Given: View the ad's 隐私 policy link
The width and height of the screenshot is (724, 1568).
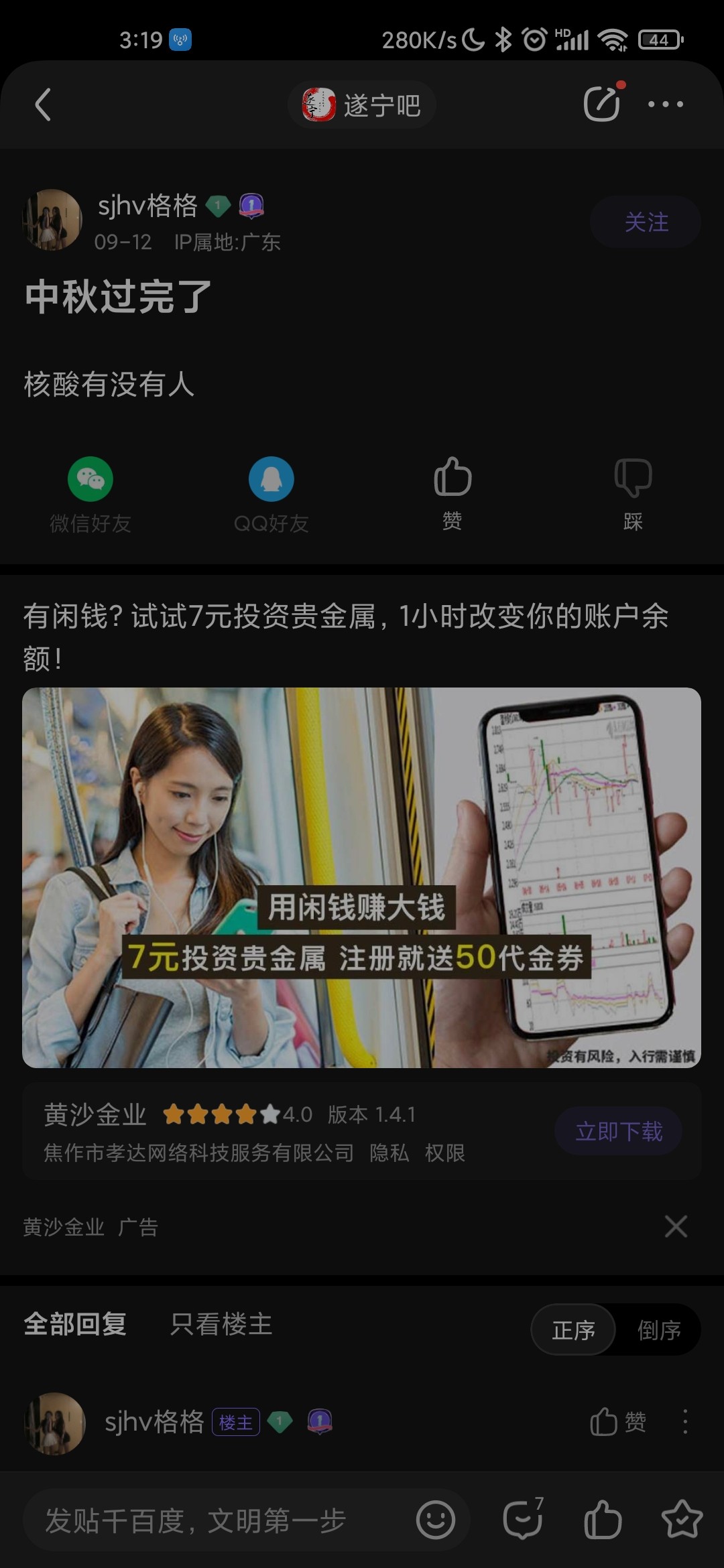Looking at the screenshot, I should coord(389,1153).
